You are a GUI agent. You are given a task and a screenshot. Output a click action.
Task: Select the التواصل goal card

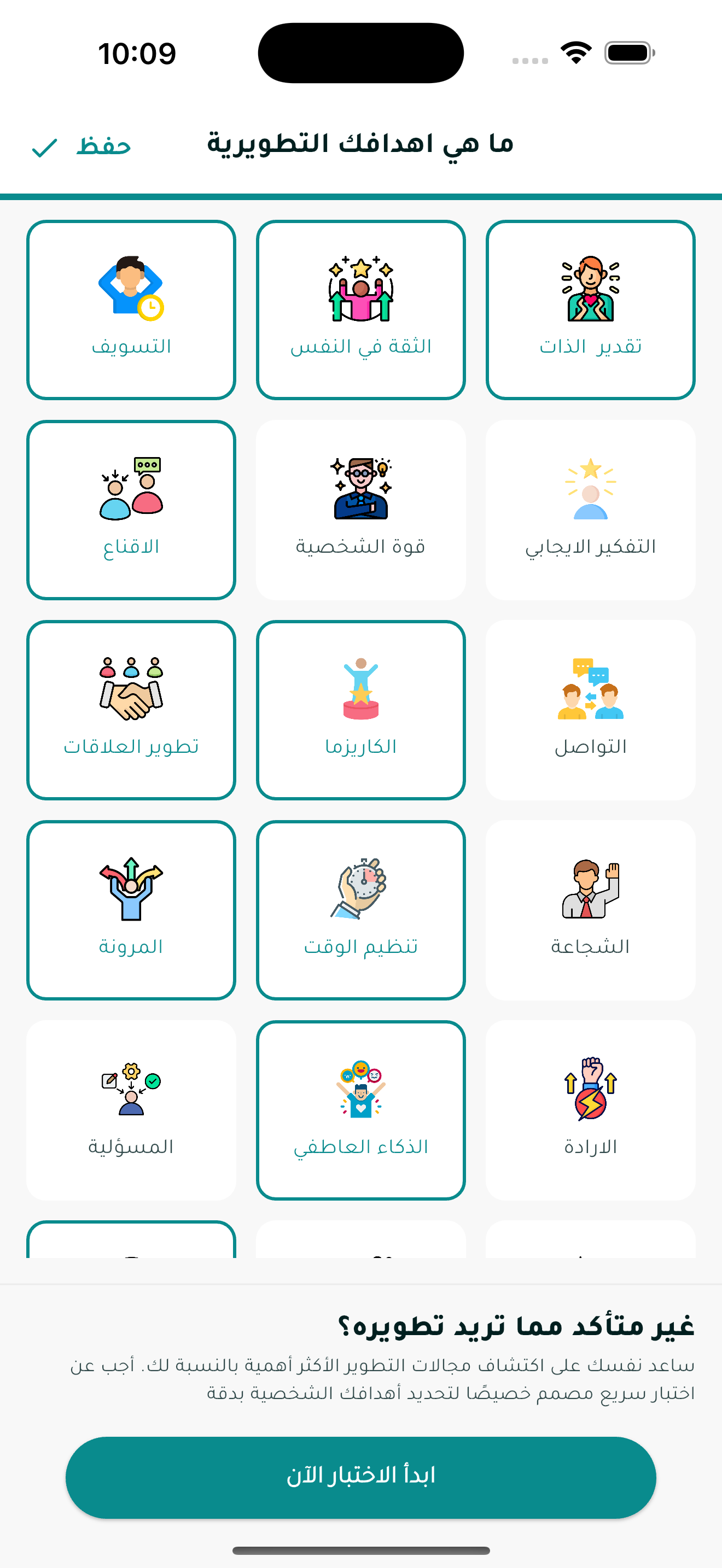[590, 710]
